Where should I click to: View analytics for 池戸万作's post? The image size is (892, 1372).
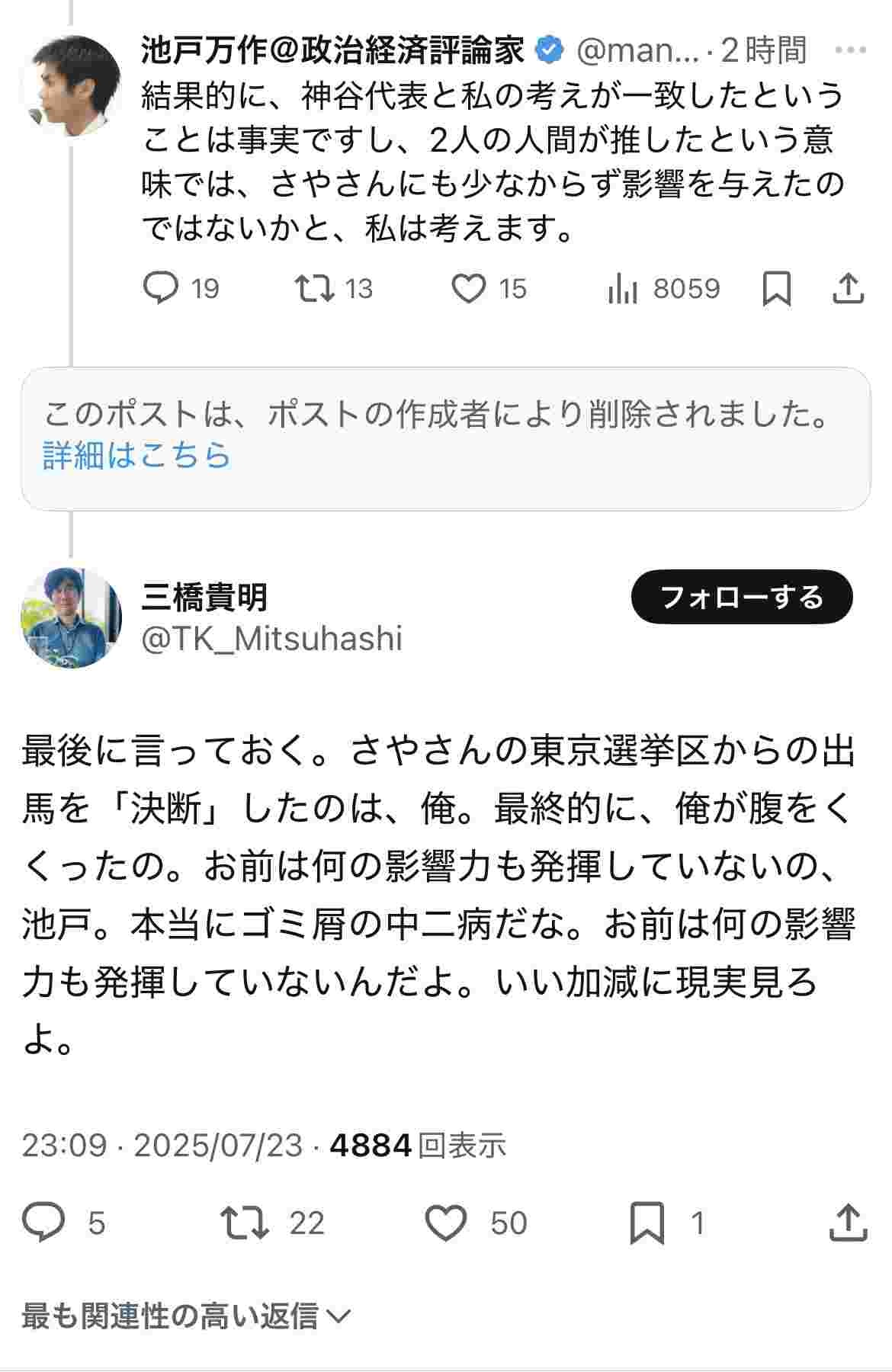tap(623, 288)
